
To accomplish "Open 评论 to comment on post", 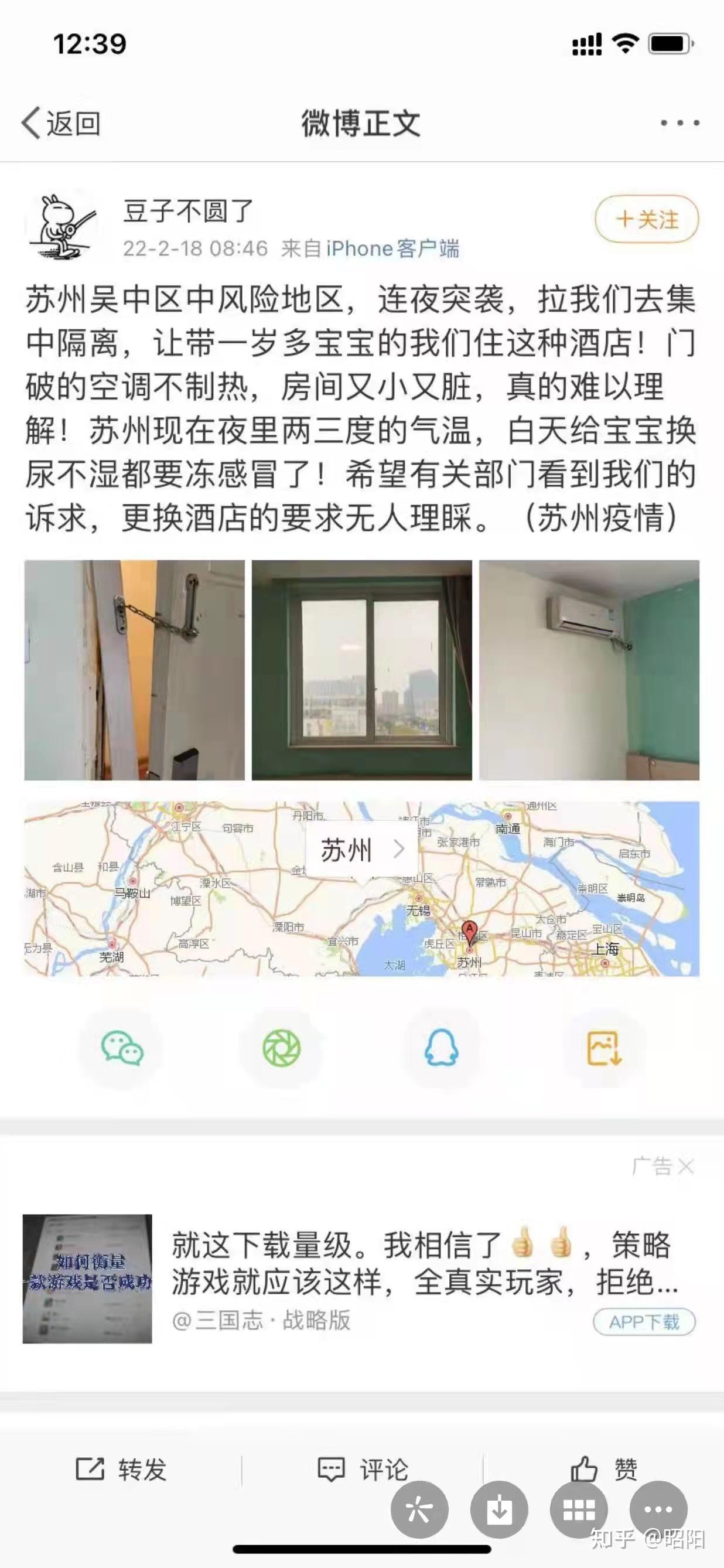I will pyautogui.click(x=363, y=1470).
